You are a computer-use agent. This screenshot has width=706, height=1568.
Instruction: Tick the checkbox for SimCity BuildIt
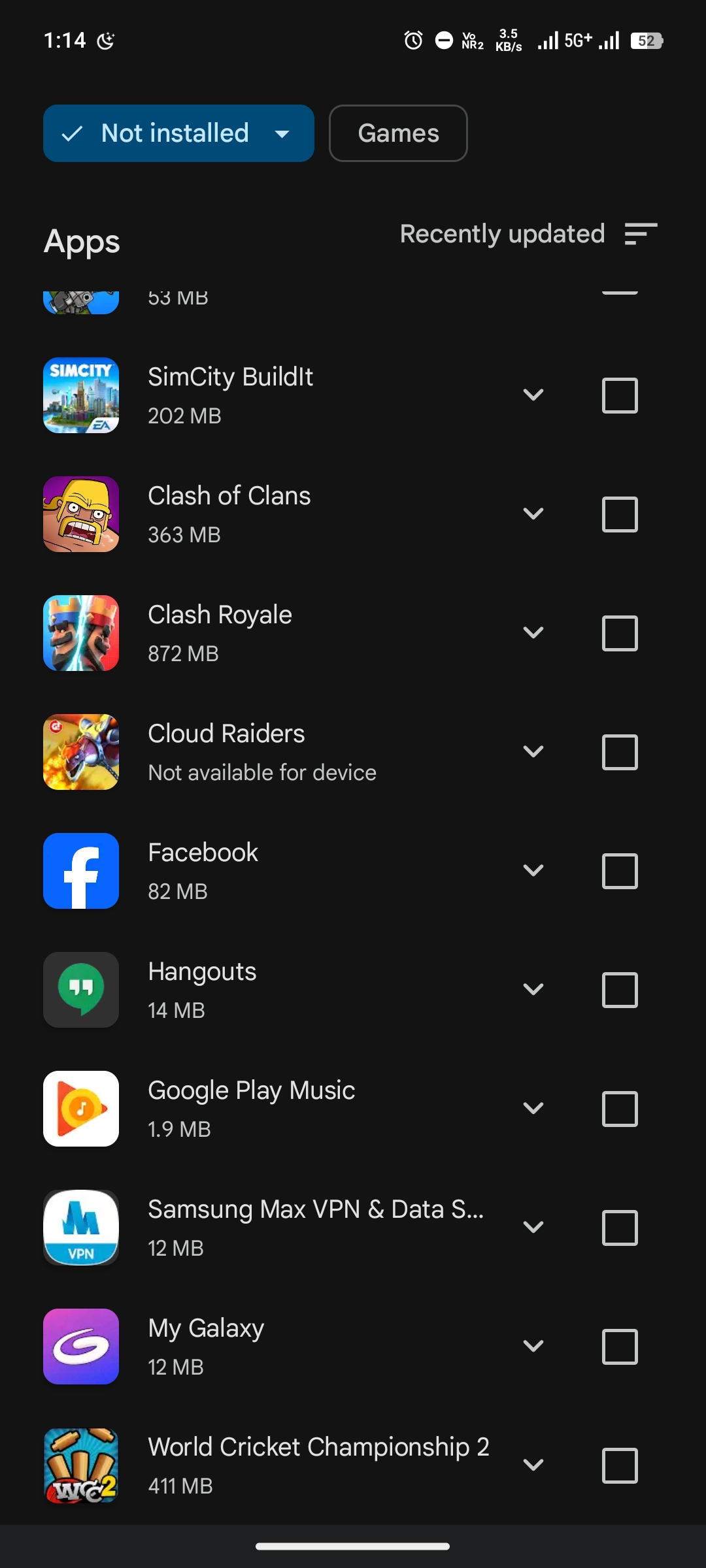(x=619, y=395)
